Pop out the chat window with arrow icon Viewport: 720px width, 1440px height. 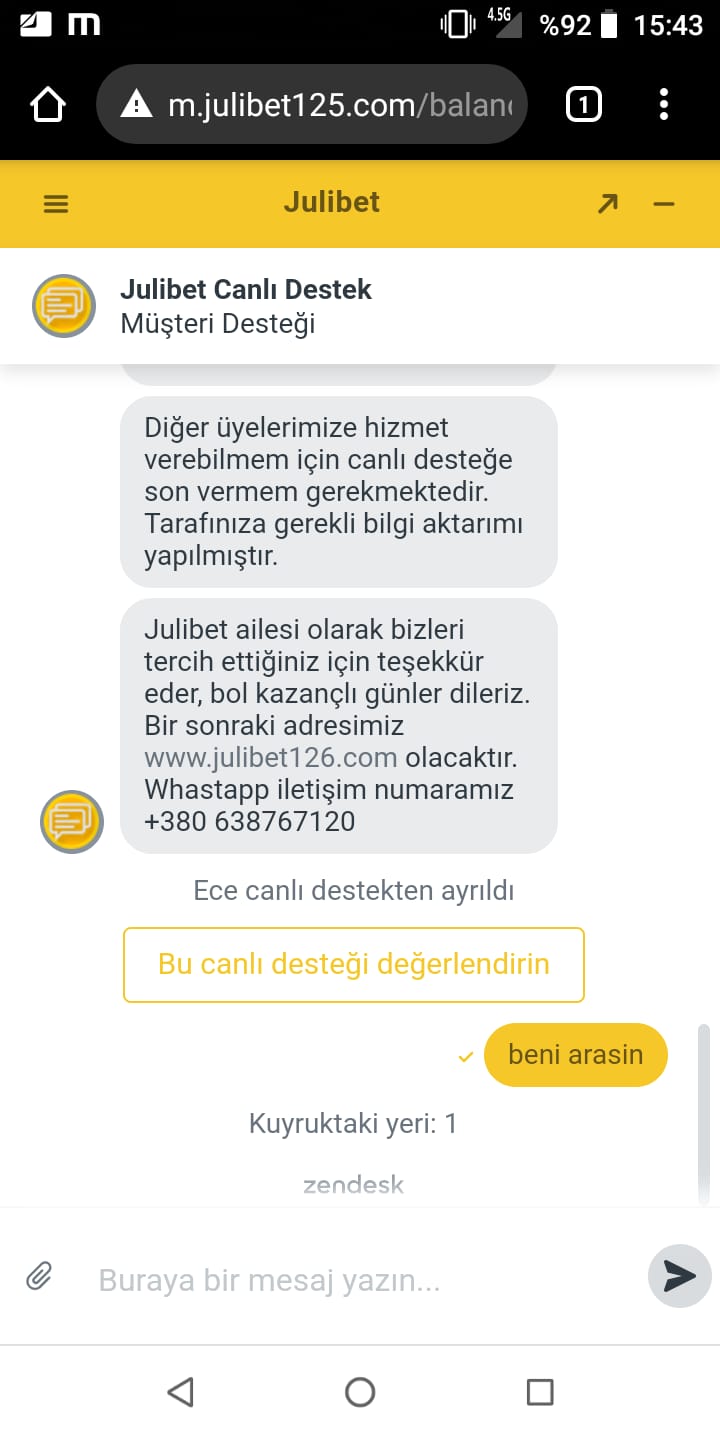tap(607, 204)
